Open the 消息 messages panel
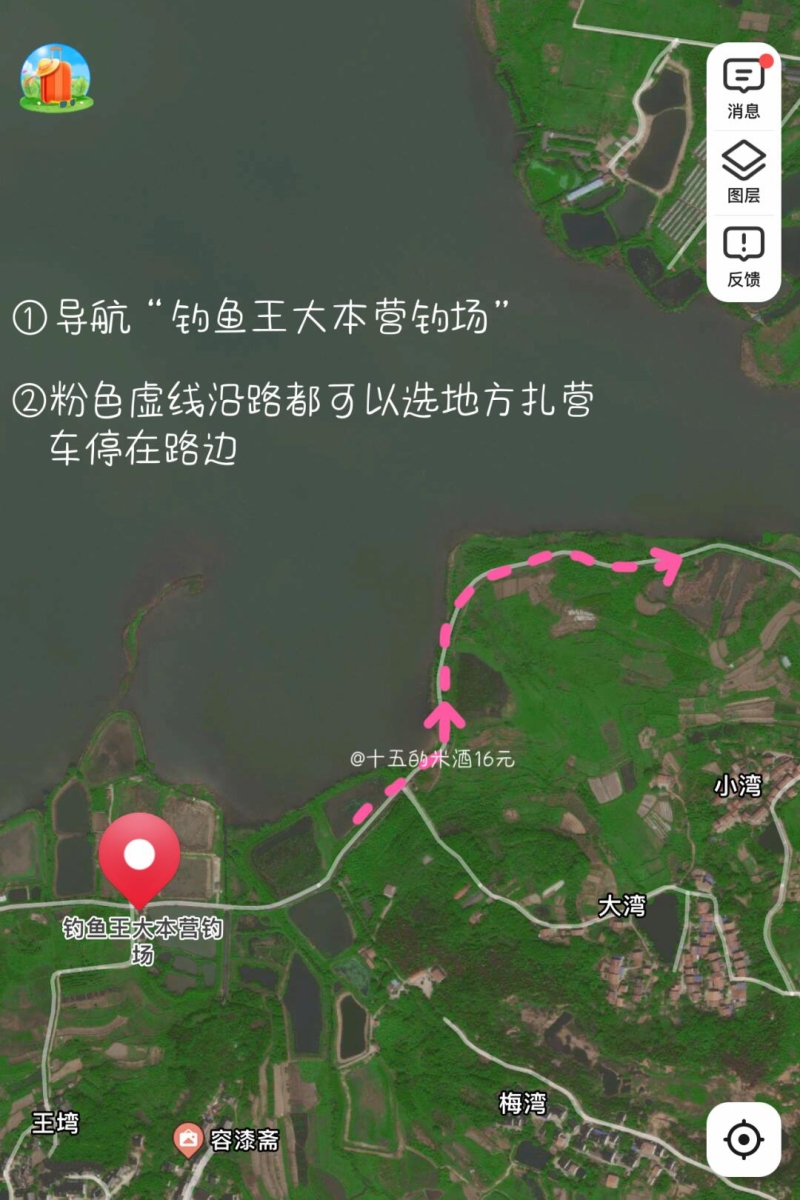 (x=743, y=90)
